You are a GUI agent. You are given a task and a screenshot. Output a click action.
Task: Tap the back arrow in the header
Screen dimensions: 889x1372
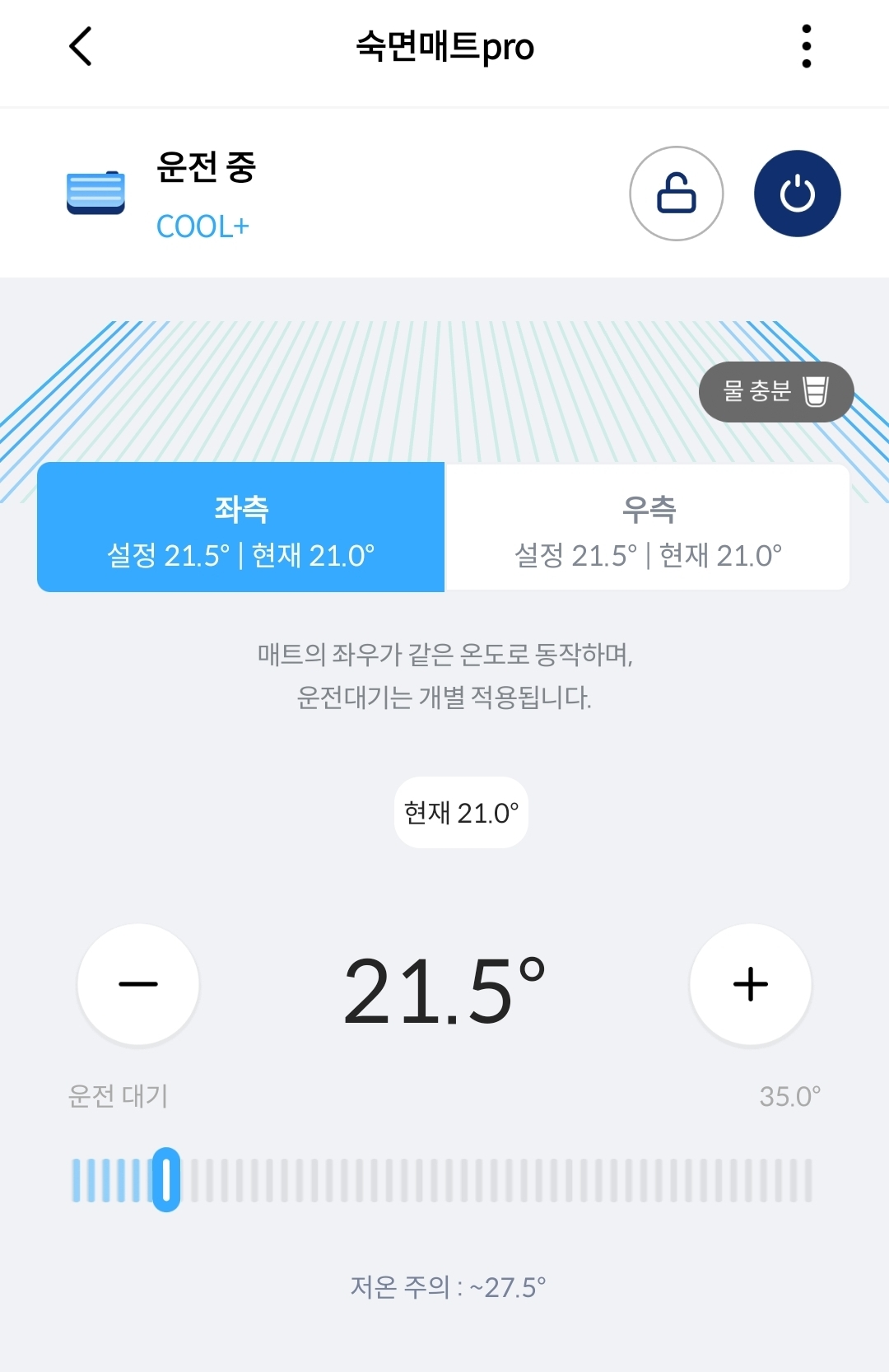pos(80,47)
